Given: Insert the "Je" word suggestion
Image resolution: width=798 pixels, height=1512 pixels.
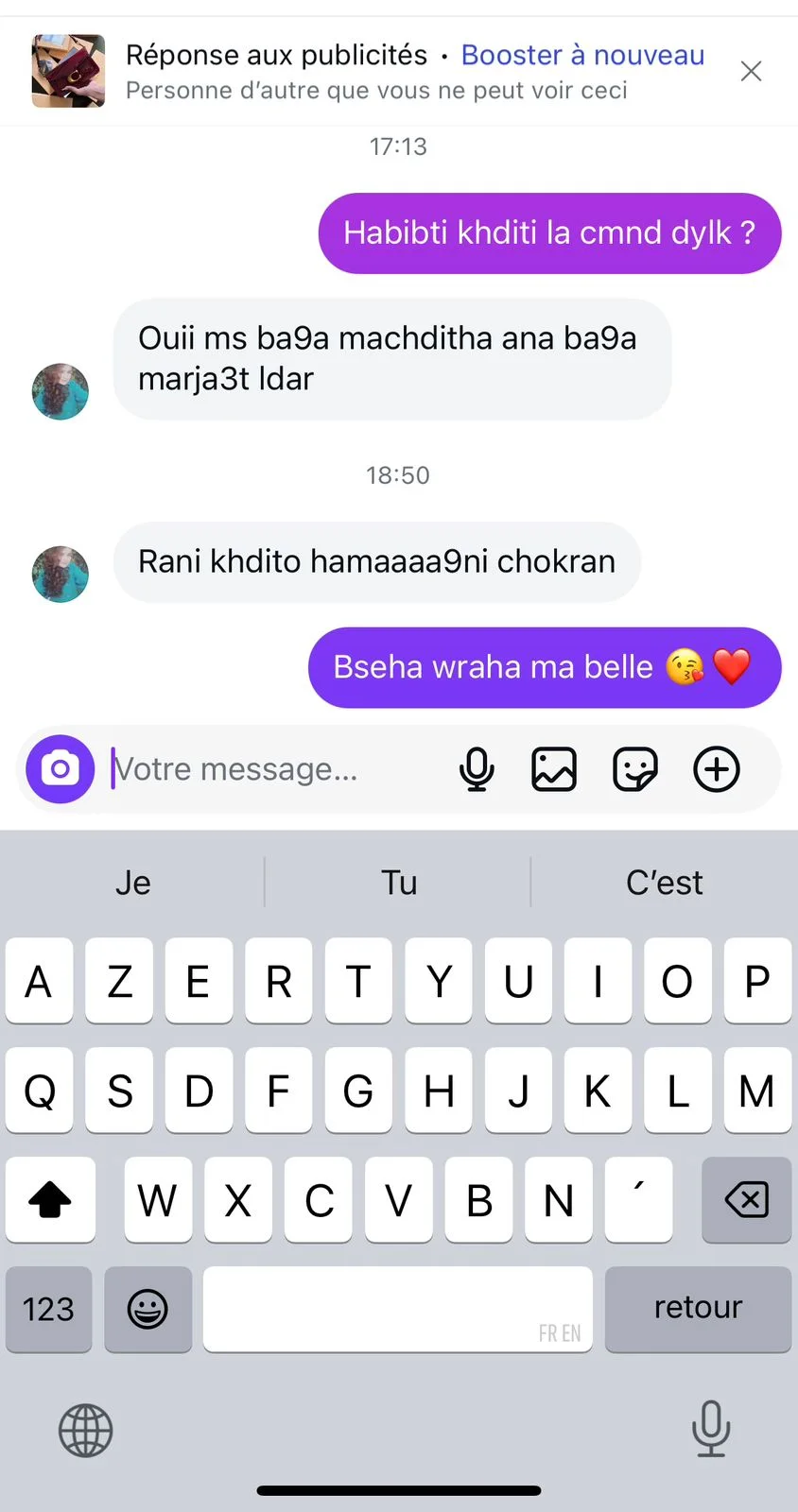Looking at the screenshot, I should point(133,883).
